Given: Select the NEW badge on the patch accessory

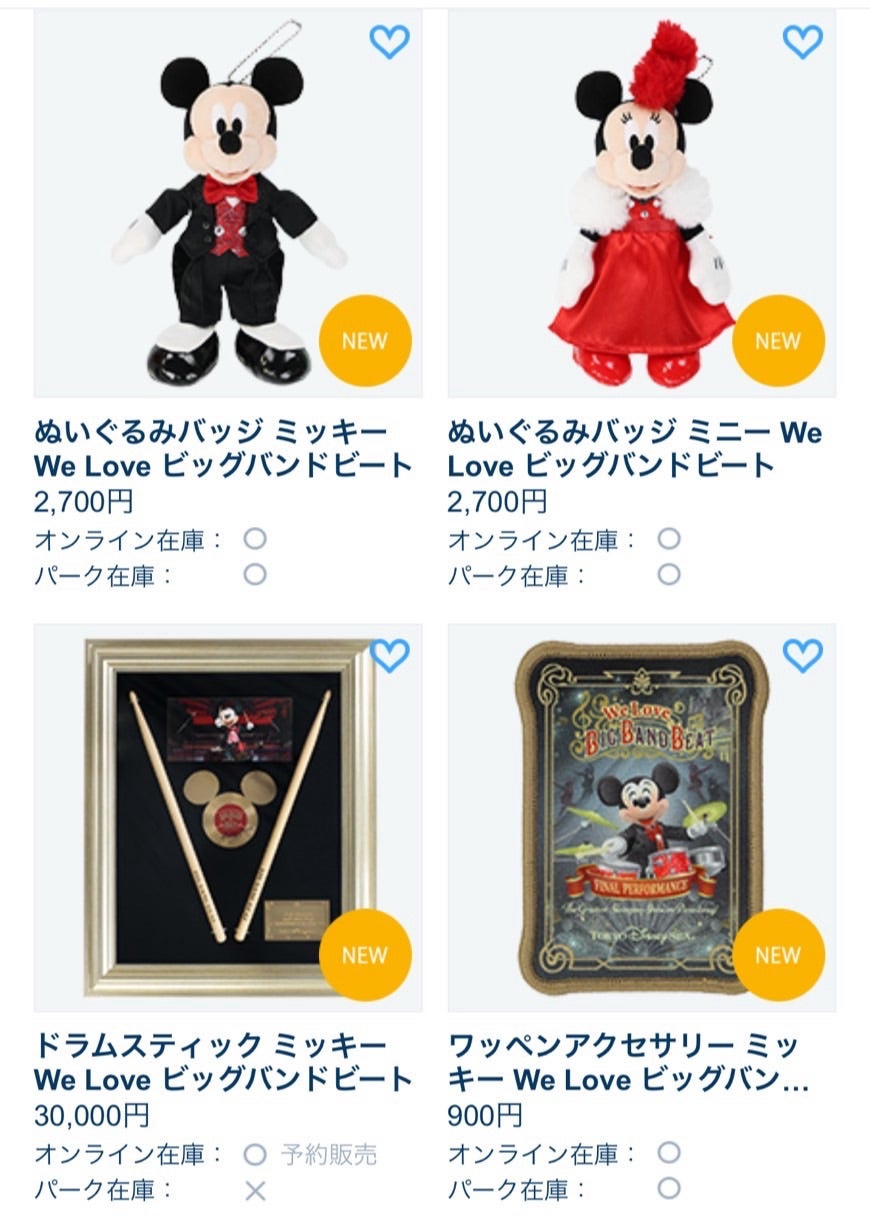Looking at the screenshot, I should coord(778,955).
